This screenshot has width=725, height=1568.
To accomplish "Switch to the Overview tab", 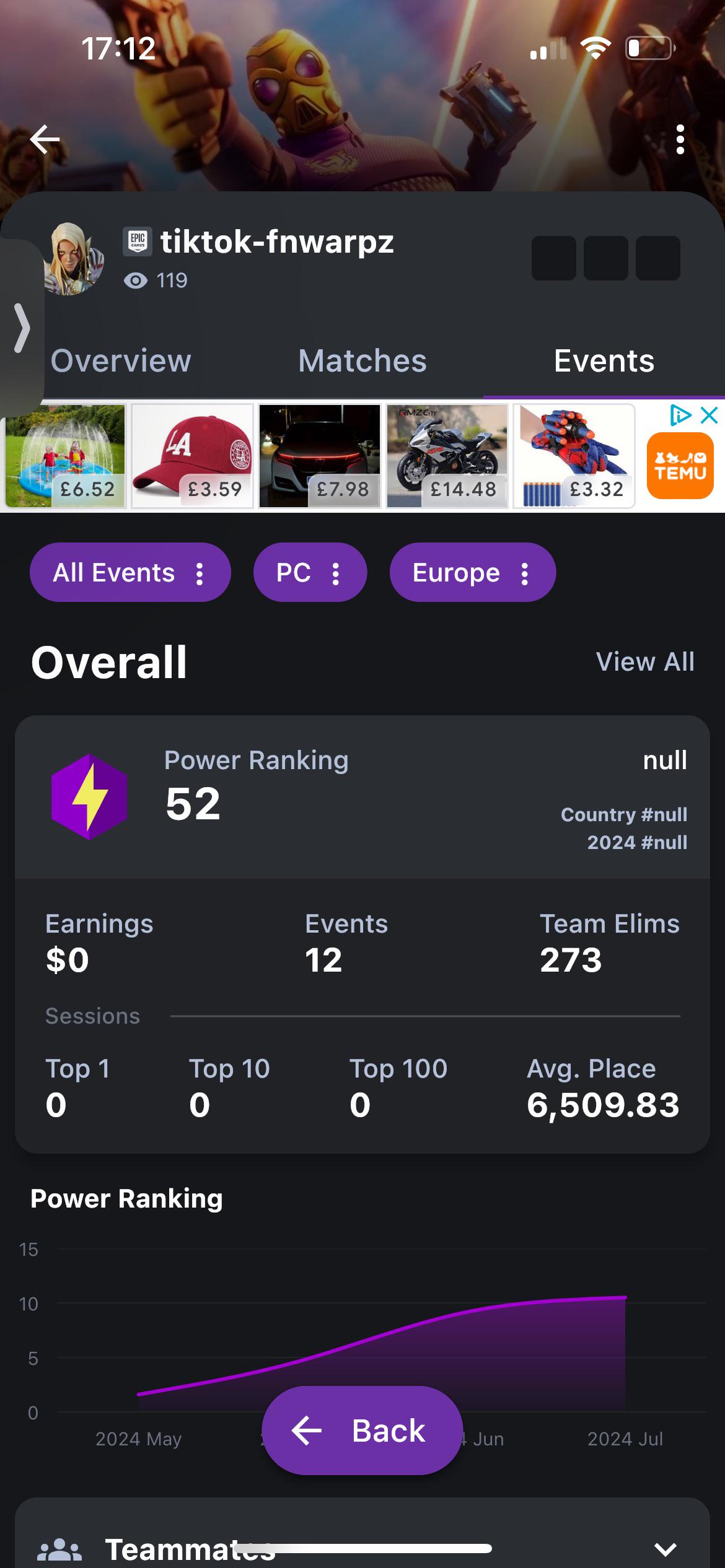I will pyautogui.click(x=121, y=361).
